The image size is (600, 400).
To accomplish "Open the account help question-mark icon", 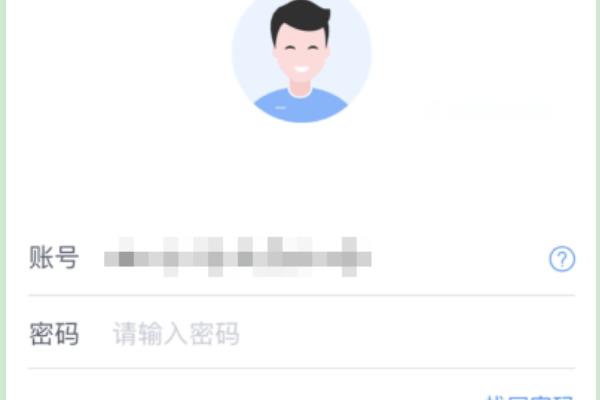I will tap(562, 259).
